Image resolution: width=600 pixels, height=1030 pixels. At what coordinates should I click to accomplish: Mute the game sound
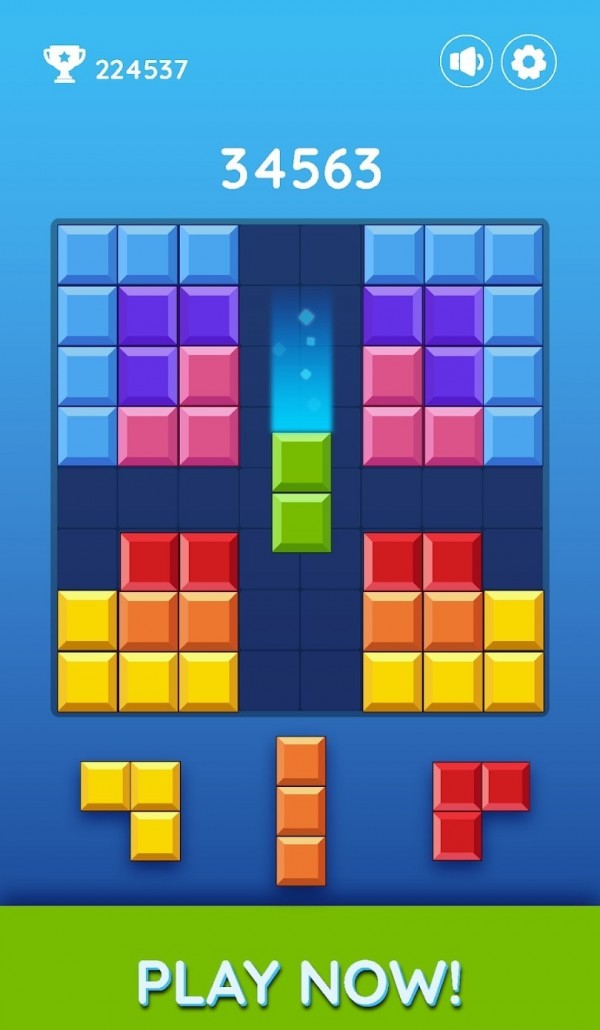[x=466, y=62]
